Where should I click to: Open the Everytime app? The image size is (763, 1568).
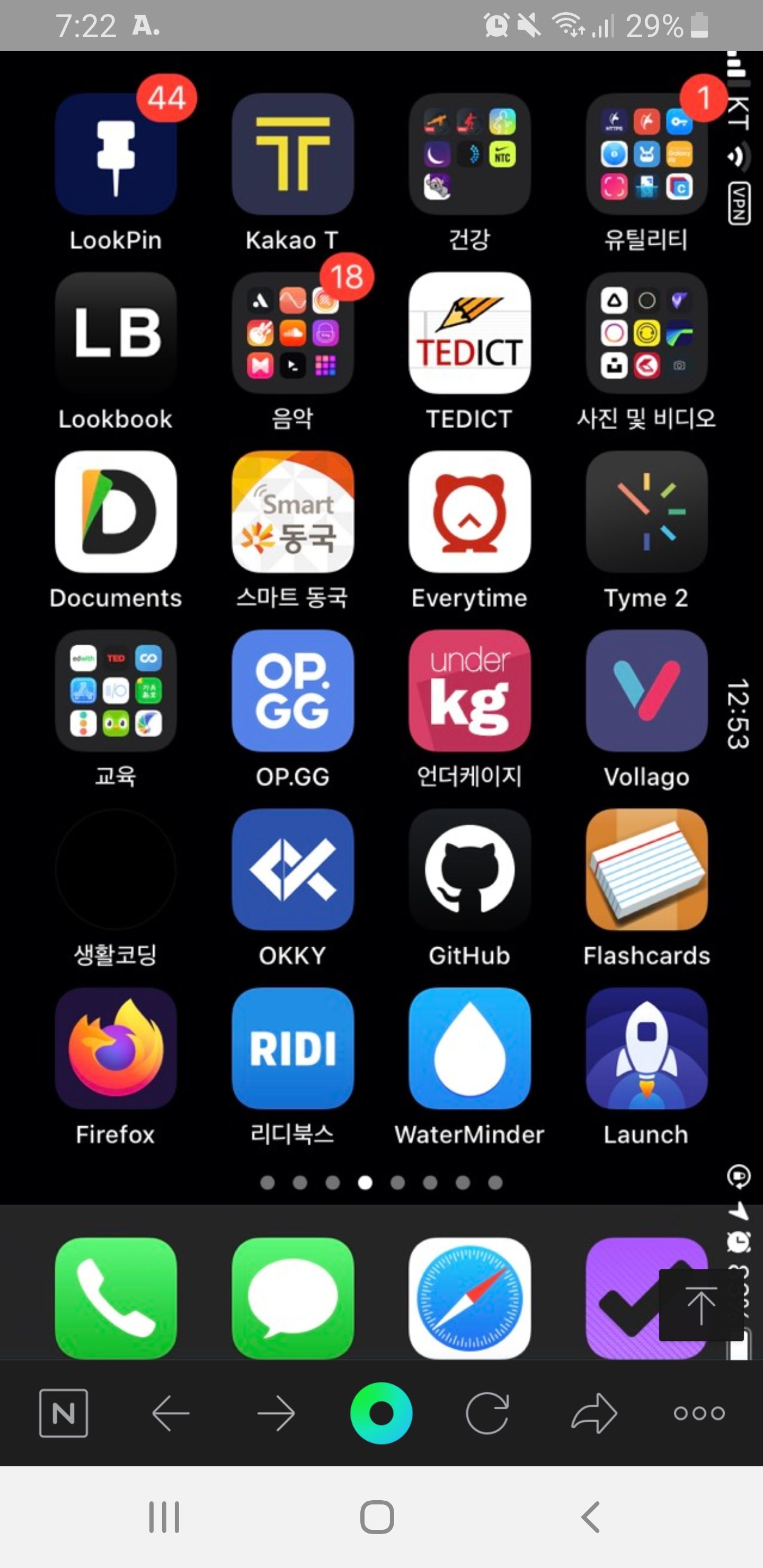point(469,513)
